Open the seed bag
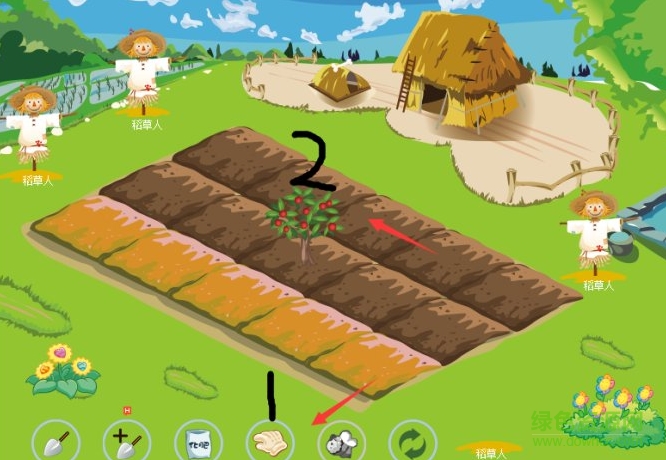The width and height of the screenshot is (666, 460). click(x=198, y=441)
